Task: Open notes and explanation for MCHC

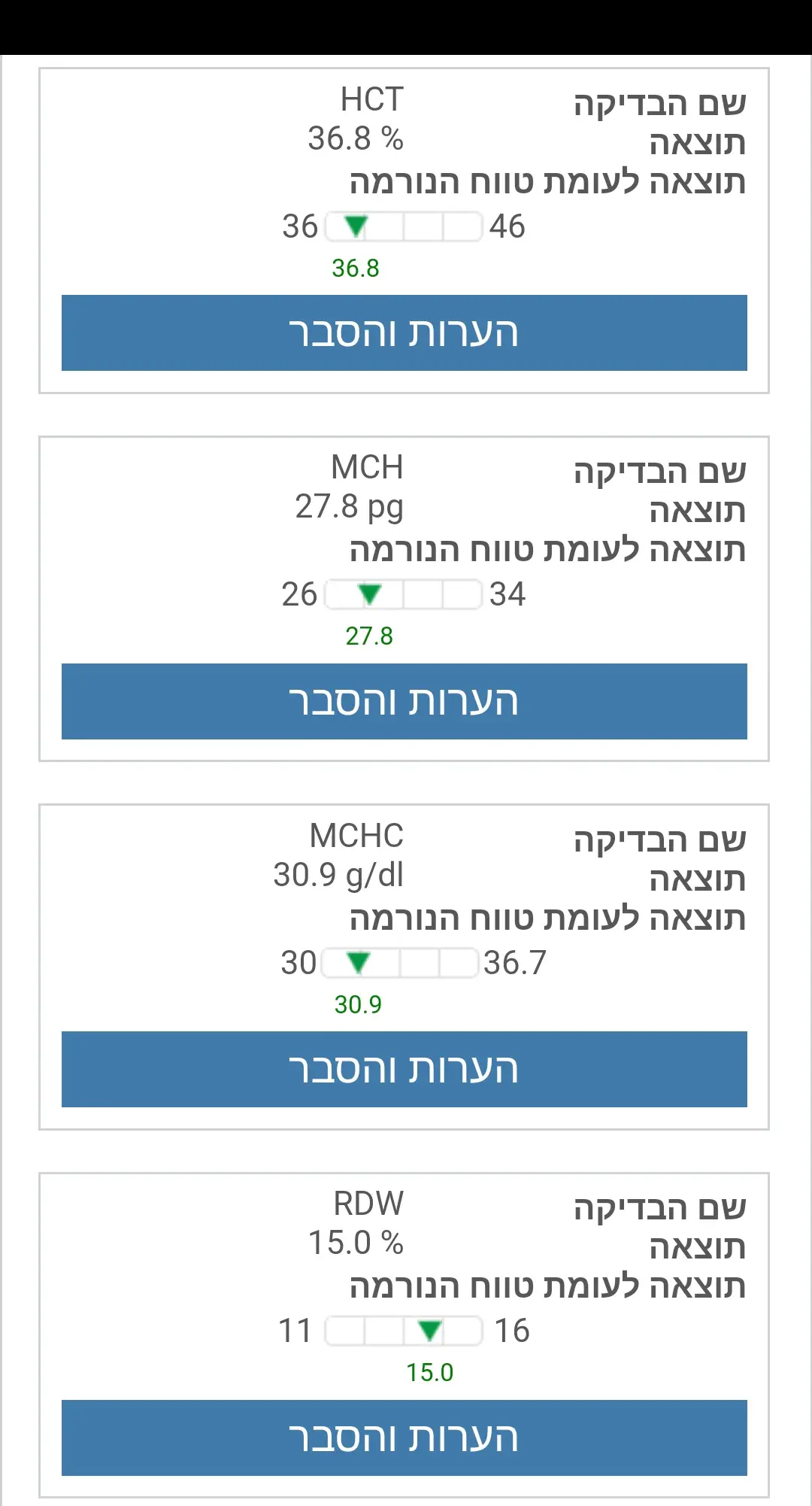Action: (x=404, y=1069)
